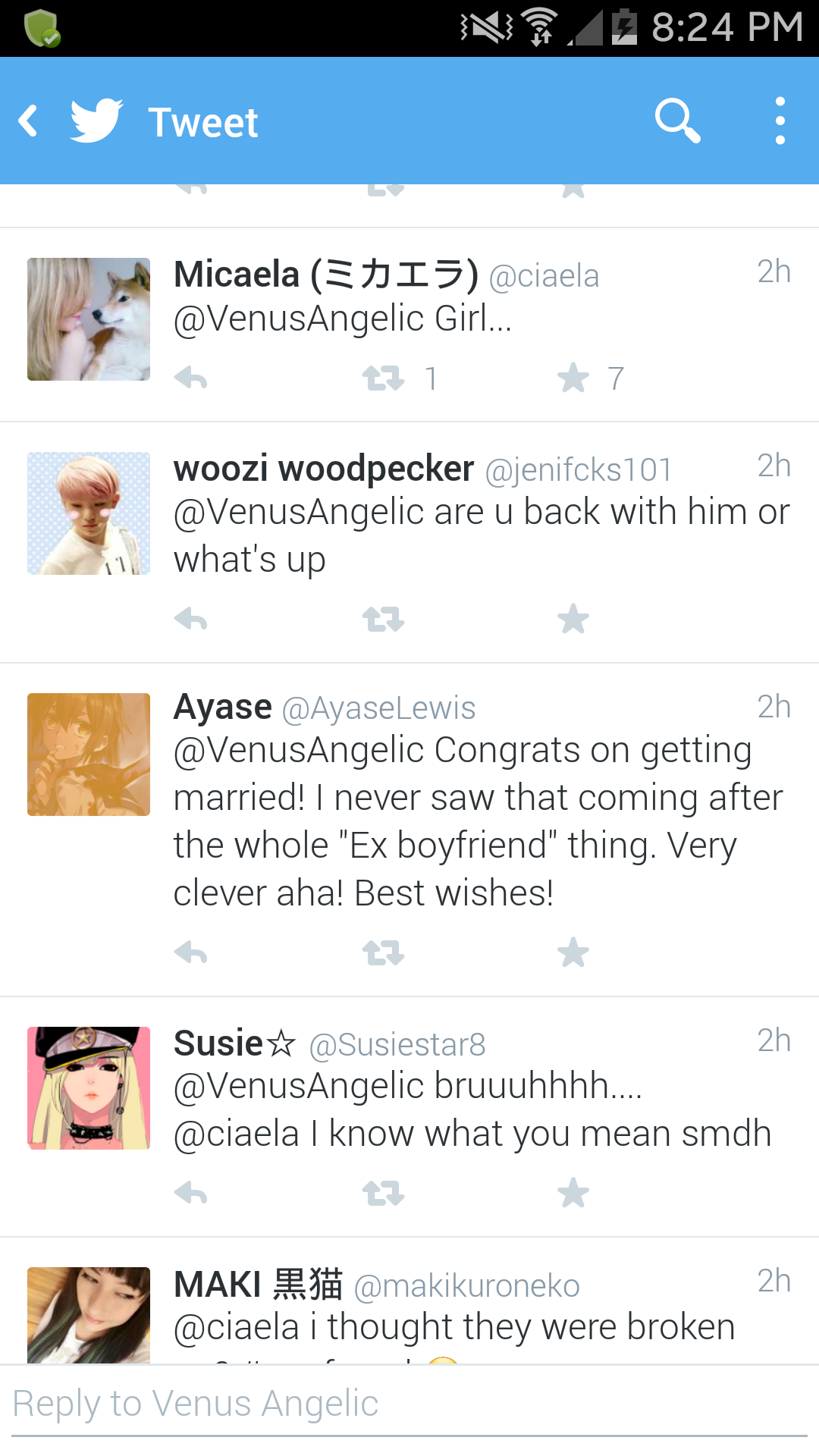The image size is (819, 1456).
Task: Open the search icon
Action: tap(677, 121)
